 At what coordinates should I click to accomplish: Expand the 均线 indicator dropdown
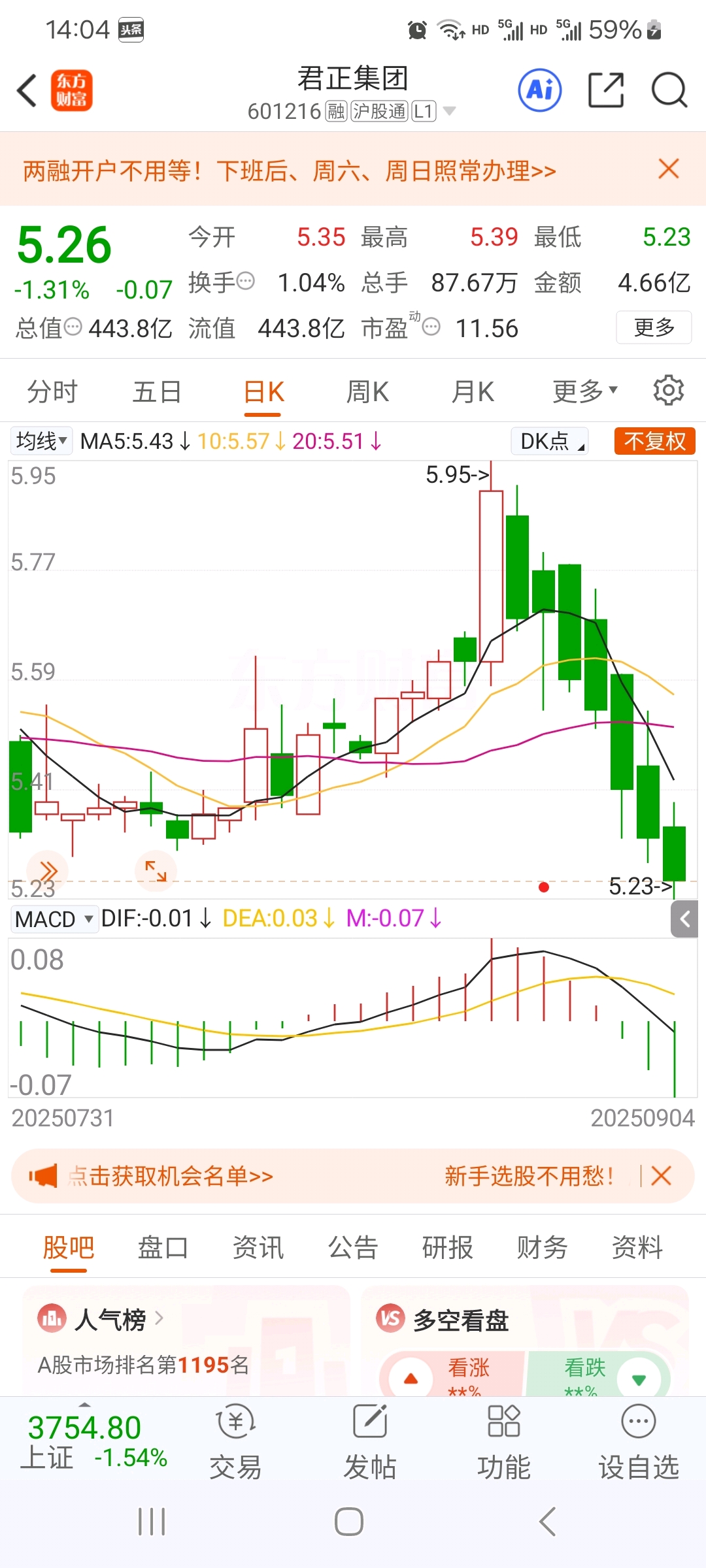(x=42, y=441)
